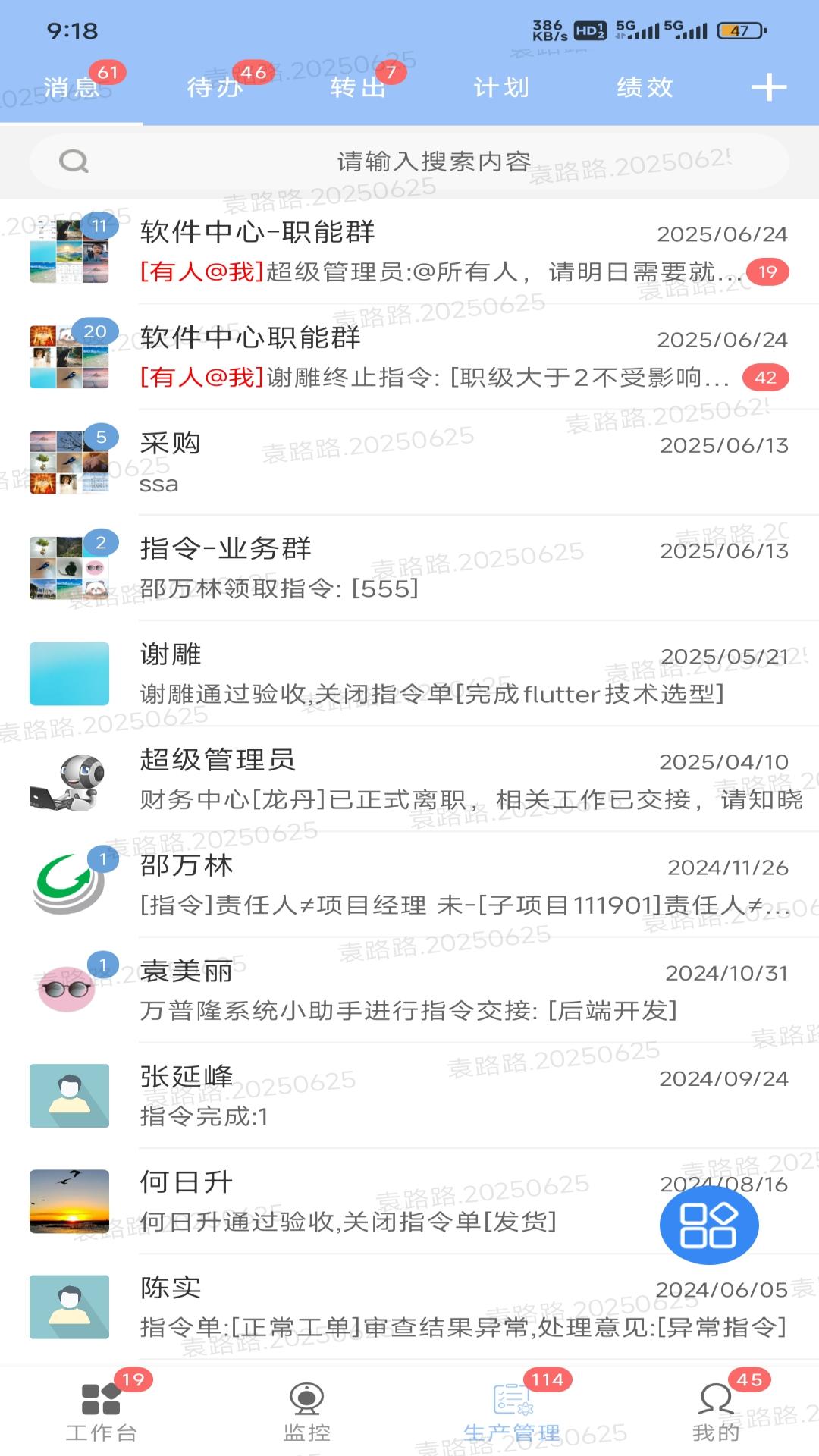Switch to the 转出 tab
Screen dimensions: 819x1456
click(356, 87)
